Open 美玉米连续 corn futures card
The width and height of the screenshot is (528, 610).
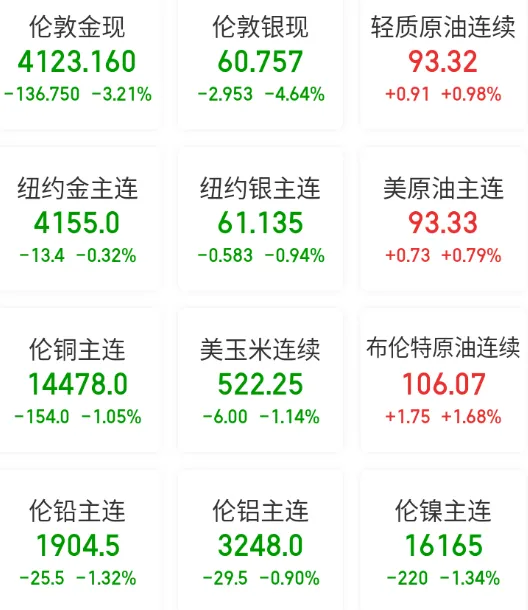coord(260,380)
